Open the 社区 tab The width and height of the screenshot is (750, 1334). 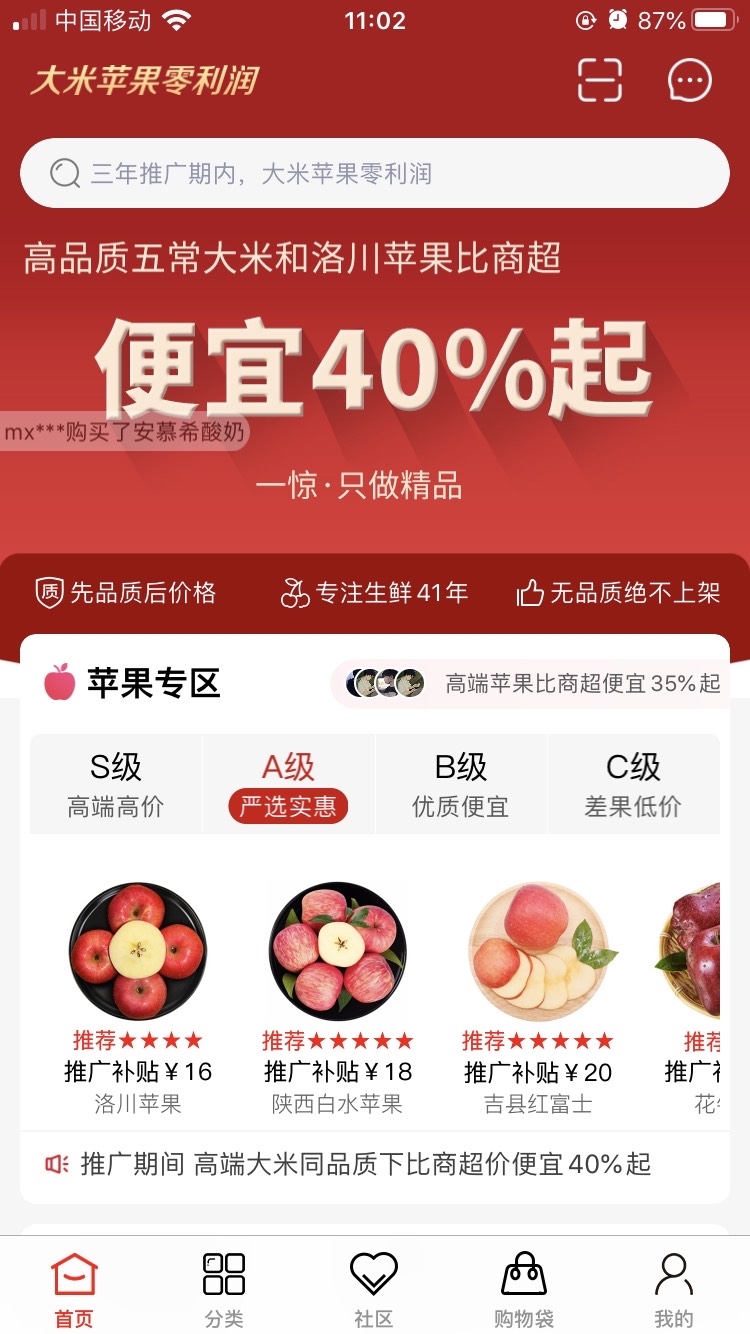click(x=374, y=1288)
